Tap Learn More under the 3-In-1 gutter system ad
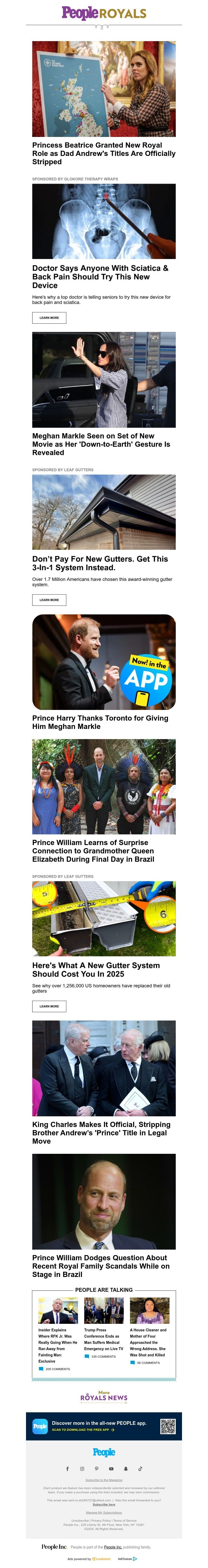This screenshot has height=1568, width=208. tap(49, 600)
